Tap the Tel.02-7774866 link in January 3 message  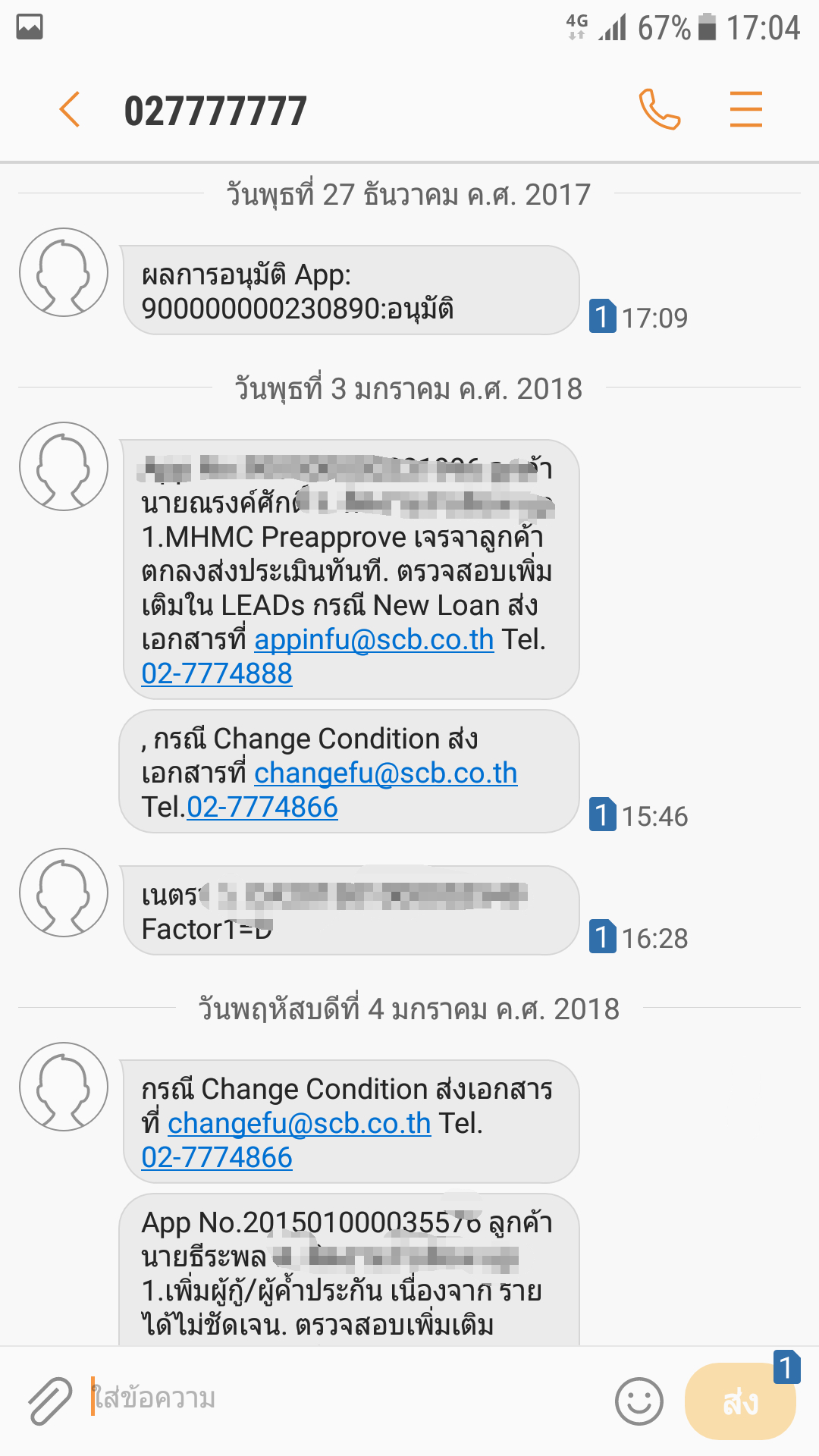[x=262, y=808]
